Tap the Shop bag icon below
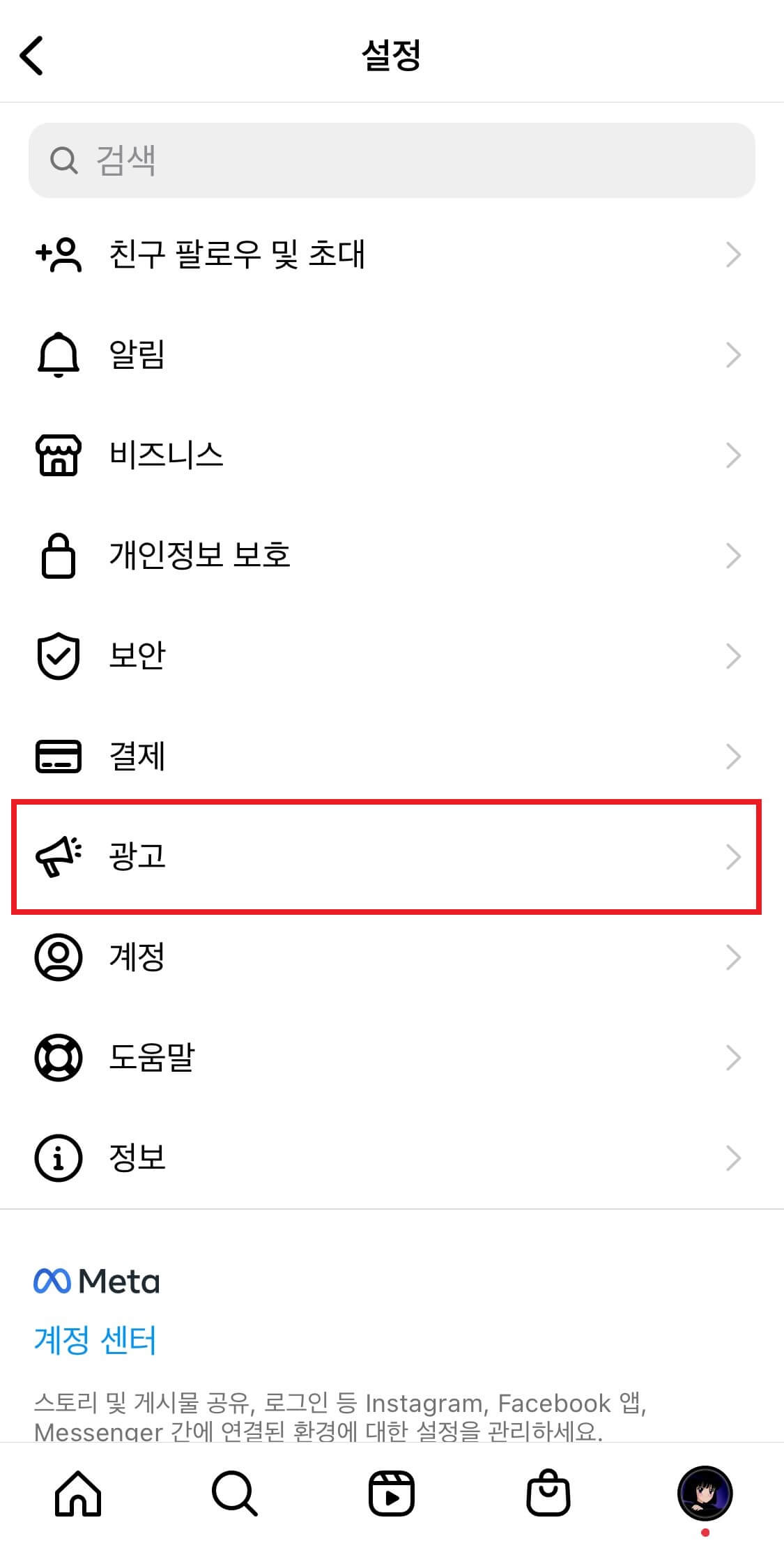Screen dimensions: 784x1550 (549, 1492)
